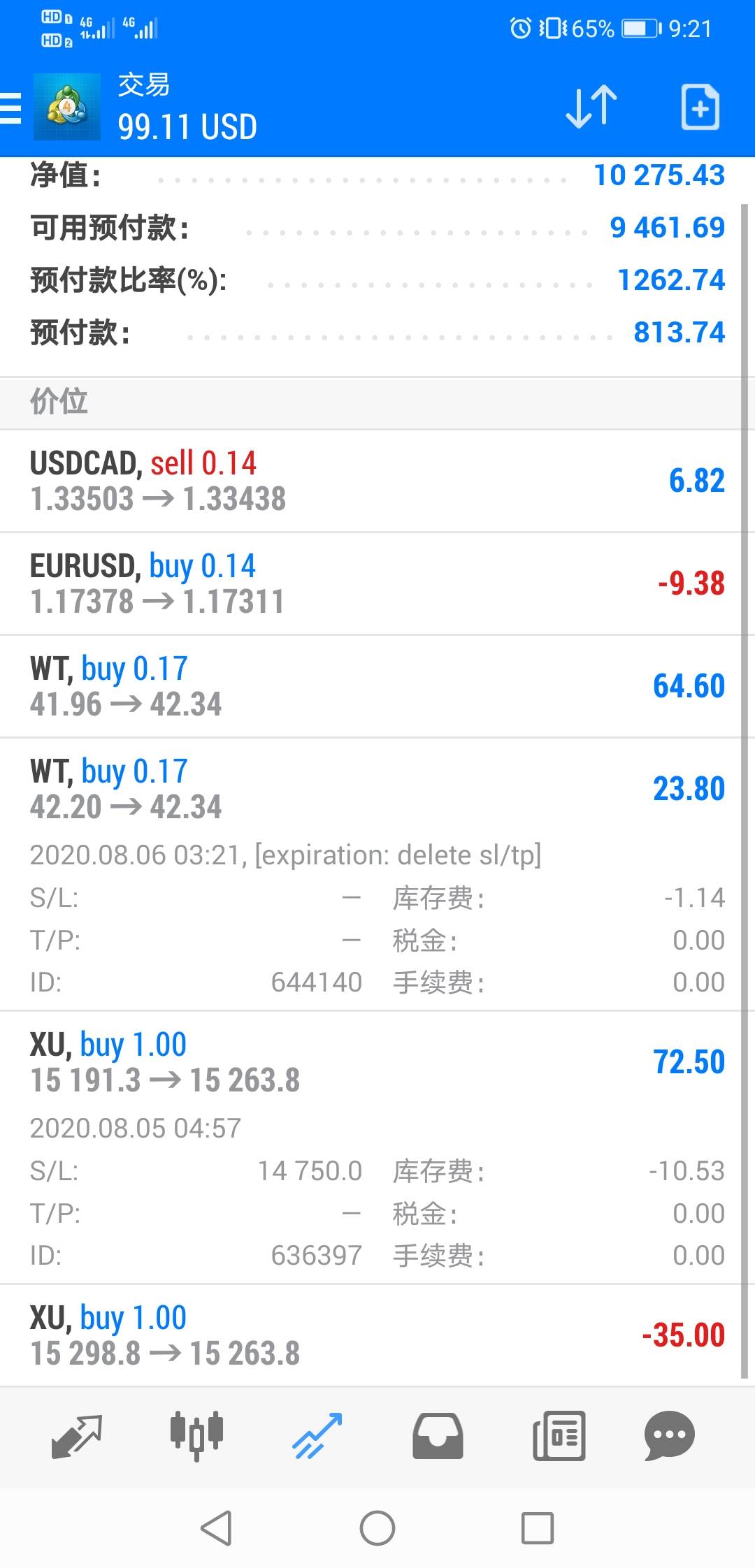Open the Chat messages tab
Image resolution: width=755 pixels, height=1568 pixels.
pos(669,1437)
